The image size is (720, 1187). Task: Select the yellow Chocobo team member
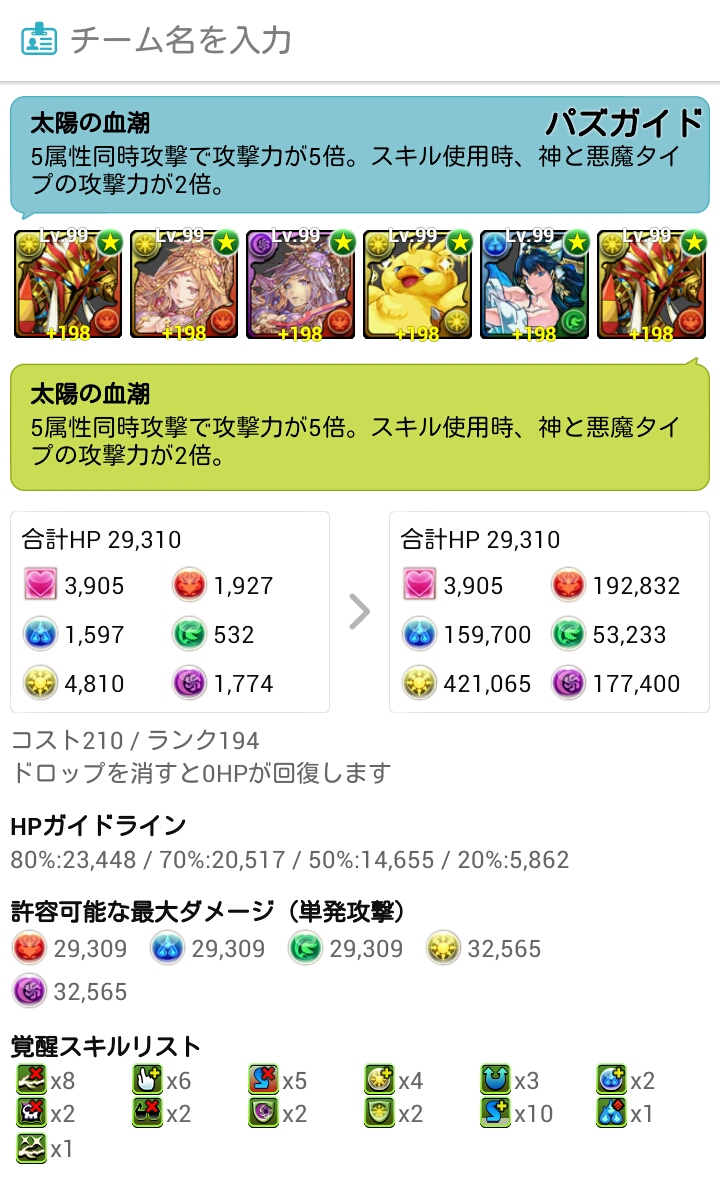click(418, 285)
